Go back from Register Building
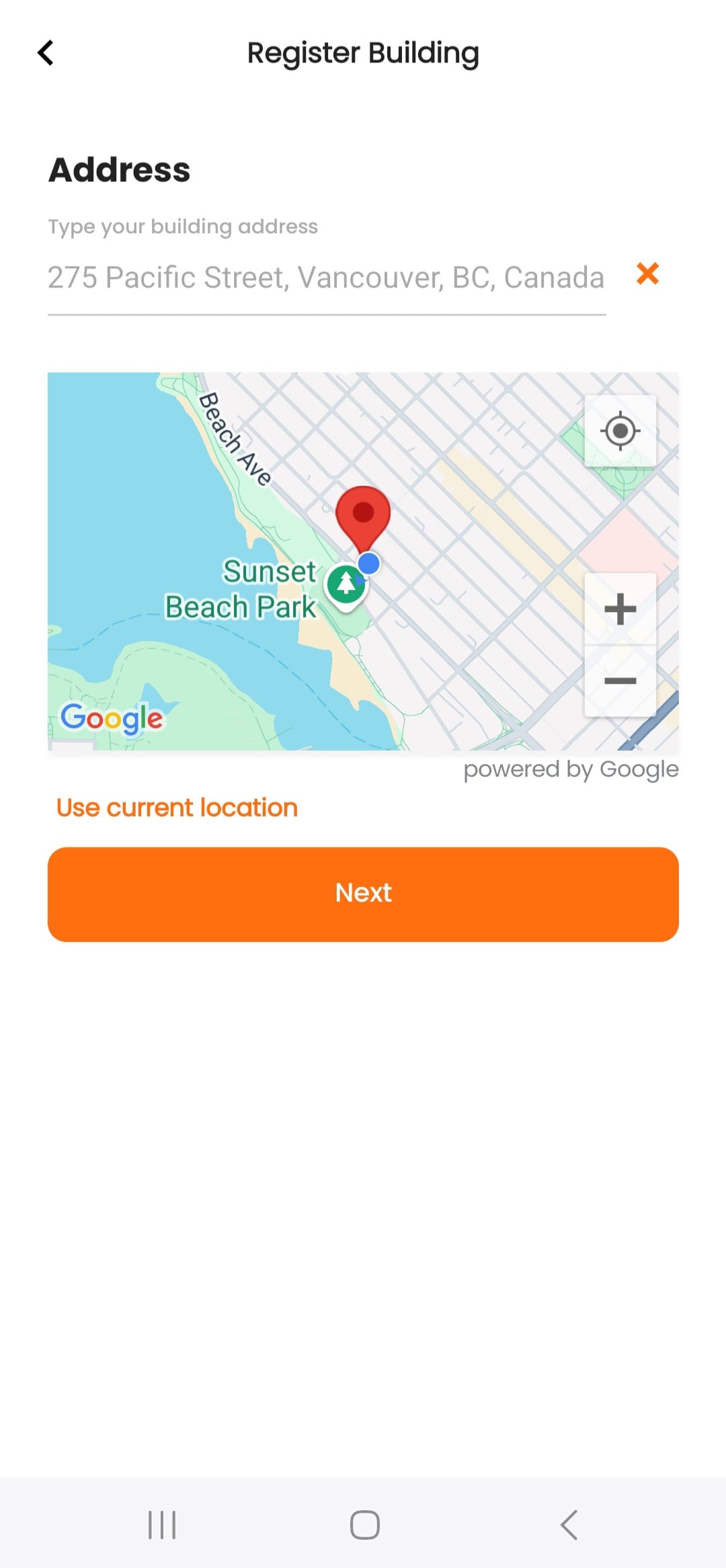The height and width of the screenshot is (1568, 726). [46, 53]
